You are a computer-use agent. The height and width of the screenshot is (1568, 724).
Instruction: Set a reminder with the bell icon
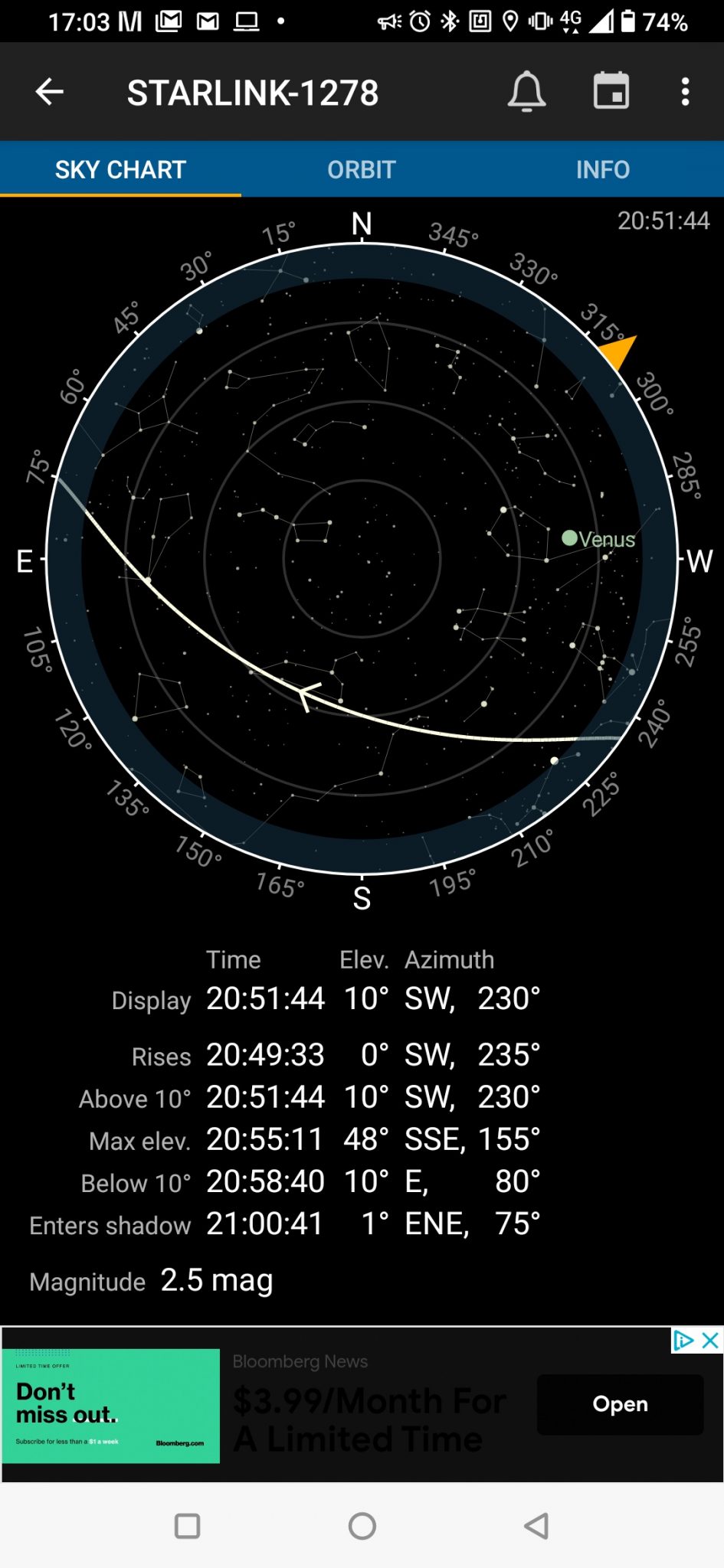[526, 92]
